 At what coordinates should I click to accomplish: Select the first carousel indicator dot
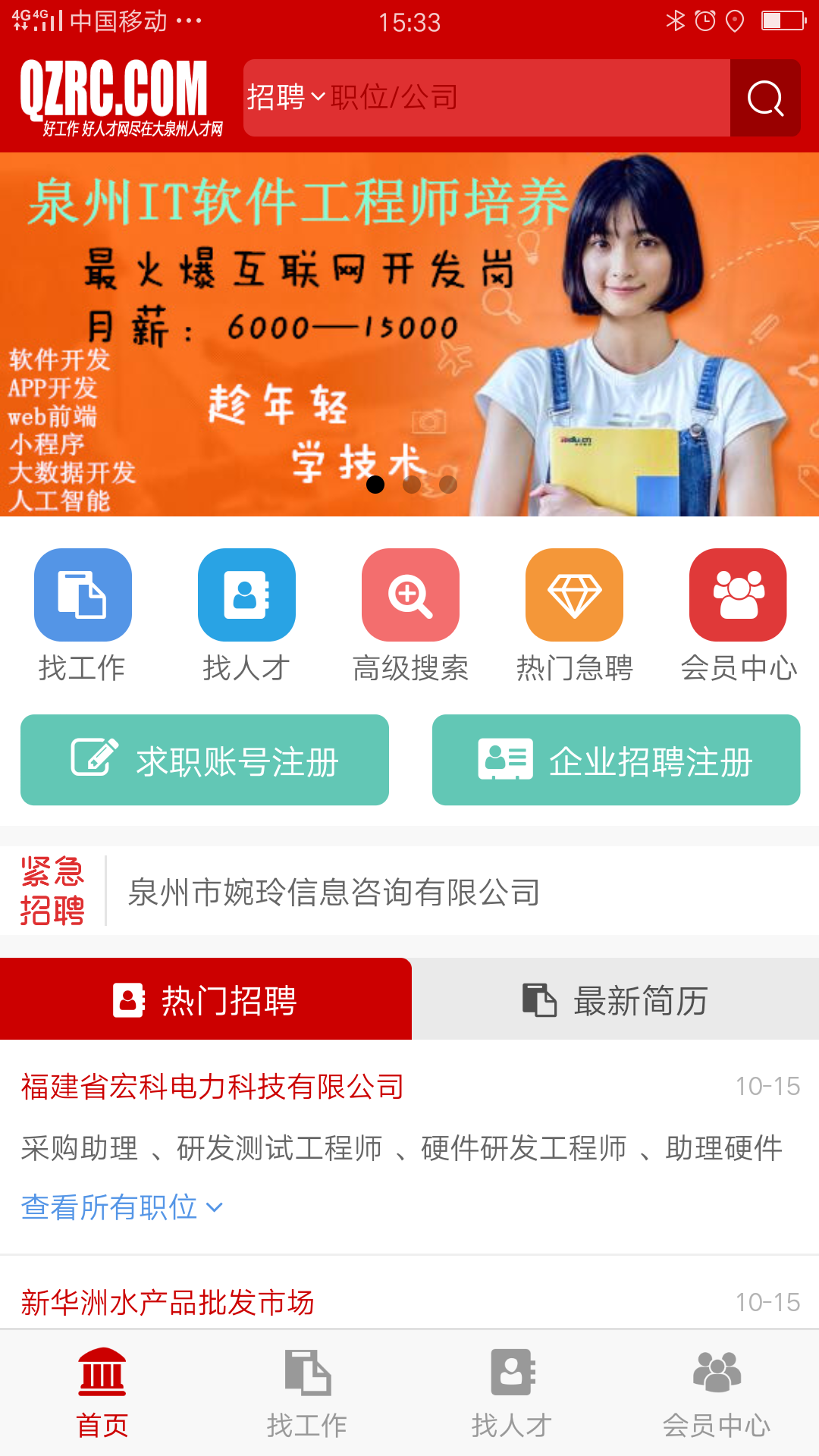[375, 485]
